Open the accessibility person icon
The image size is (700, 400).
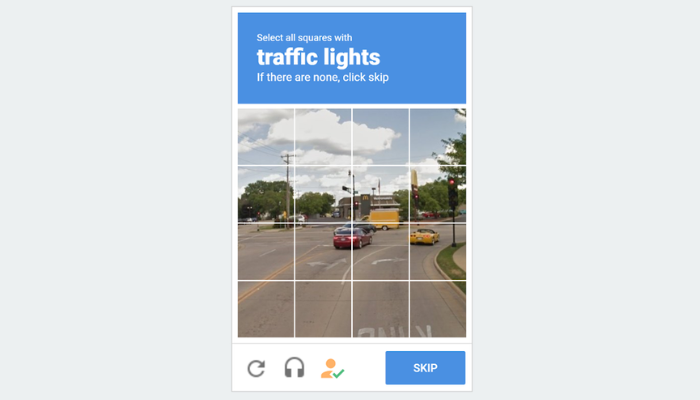point(331,368)
